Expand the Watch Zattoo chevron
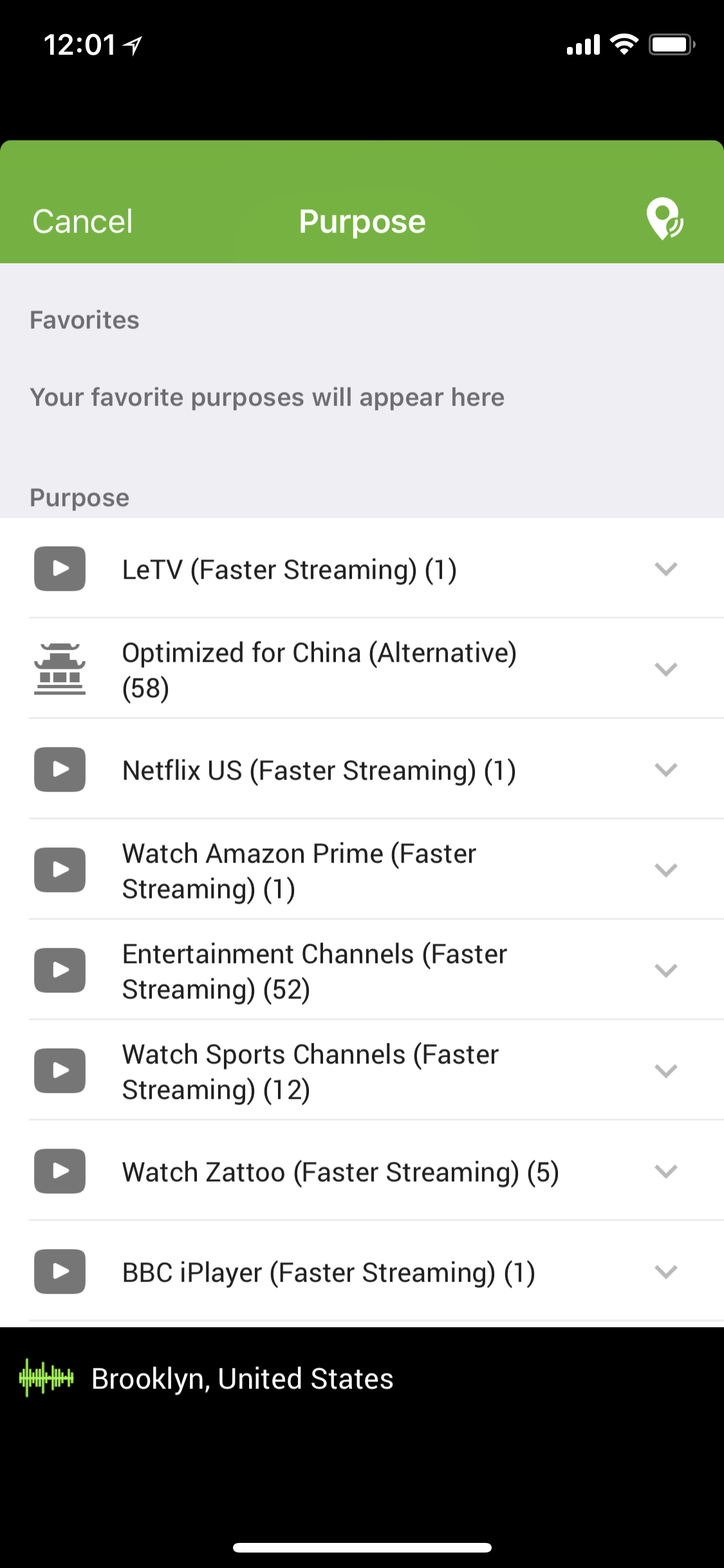This screenshot has height=1568, width=724. pyautogui.click(x=665, y=1171)
